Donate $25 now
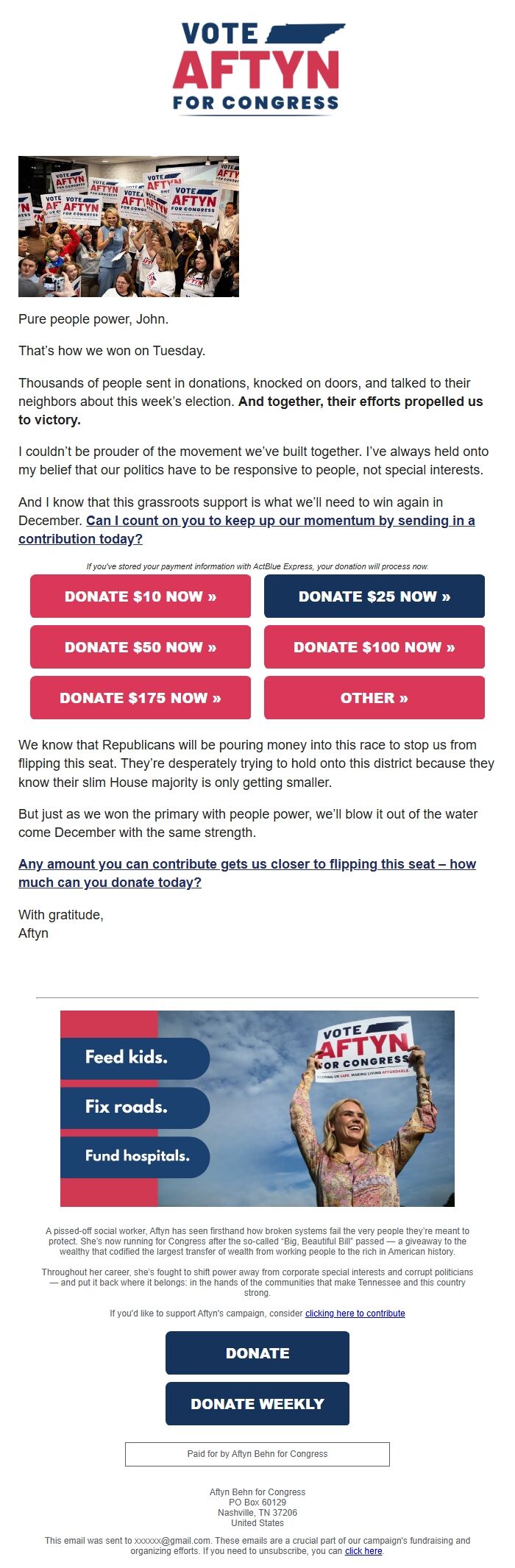This screenshot has height=1568, width=515. (x=374, y=596)
